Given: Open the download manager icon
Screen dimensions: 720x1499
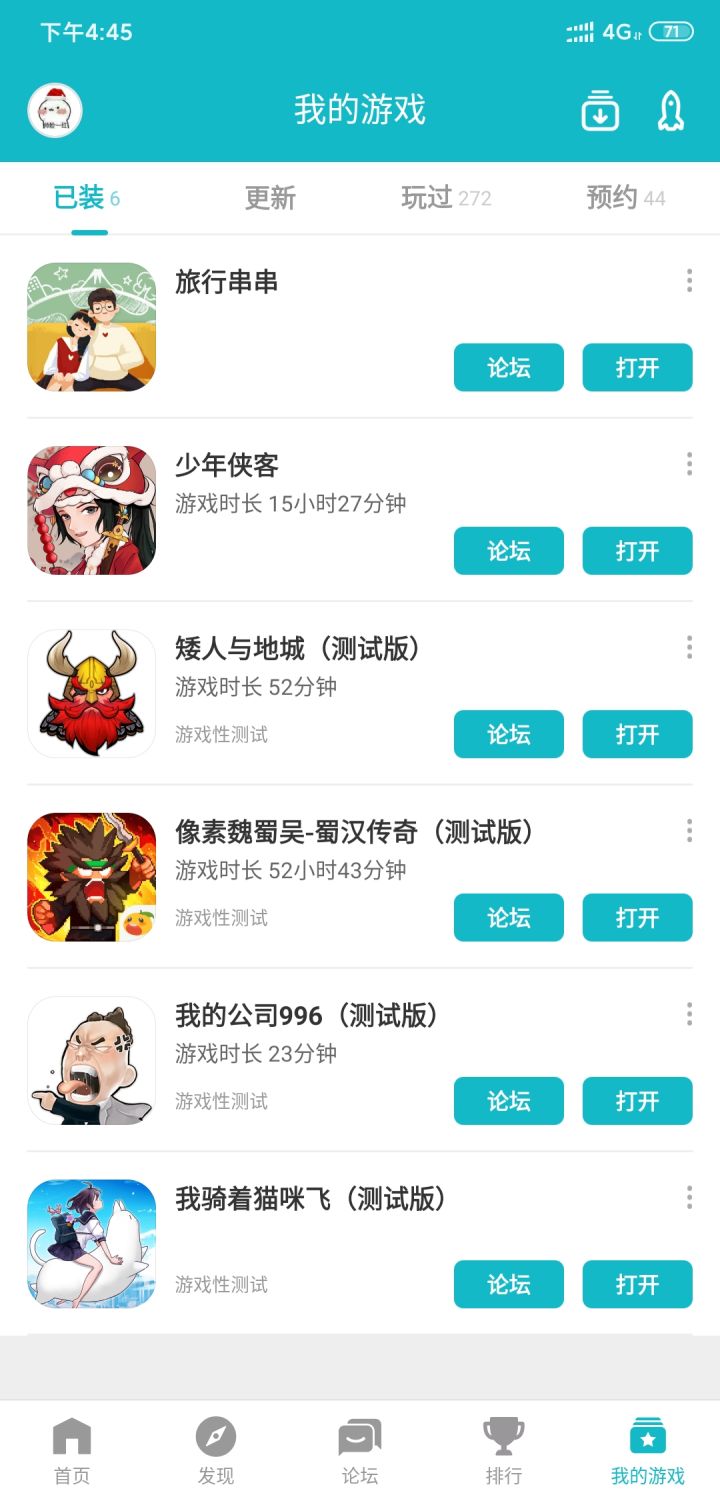Looking at the screenshot, I should [599, 111].
